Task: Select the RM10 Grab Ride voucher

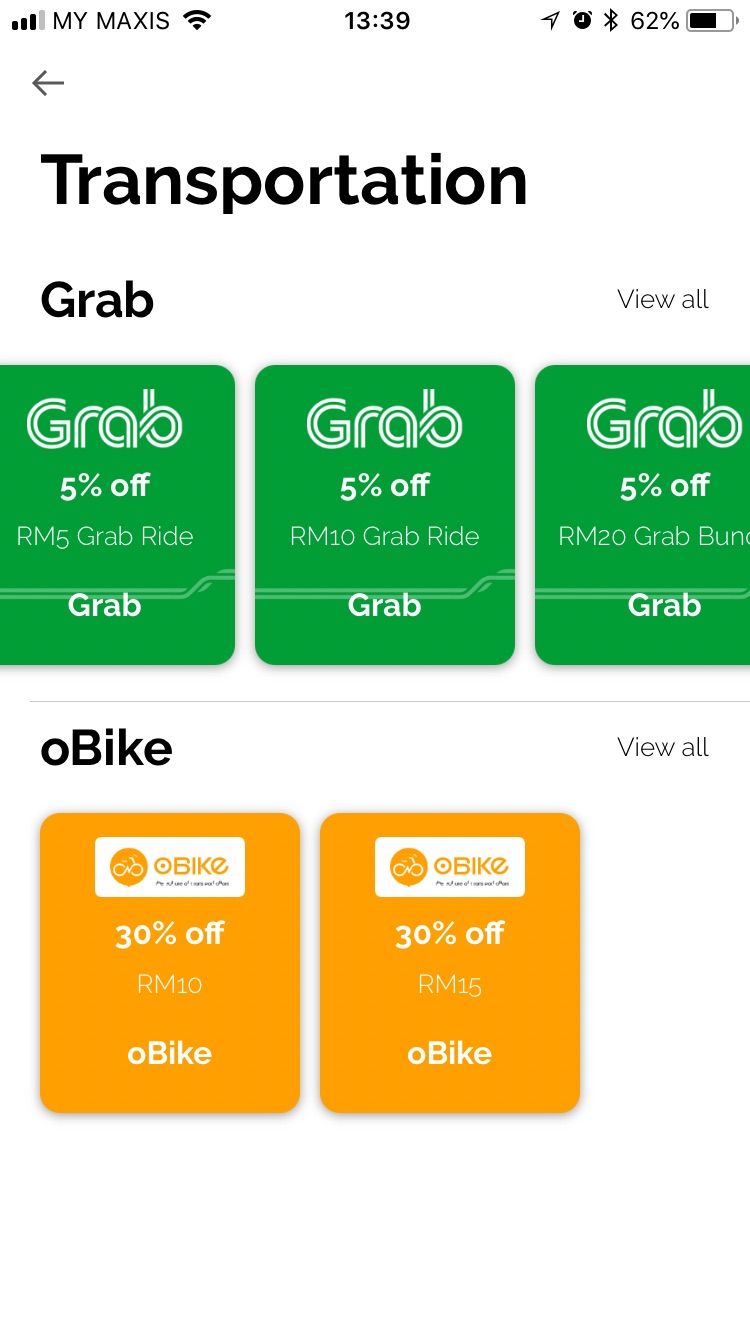Action: pyautogui.click(x=385, y=515)
